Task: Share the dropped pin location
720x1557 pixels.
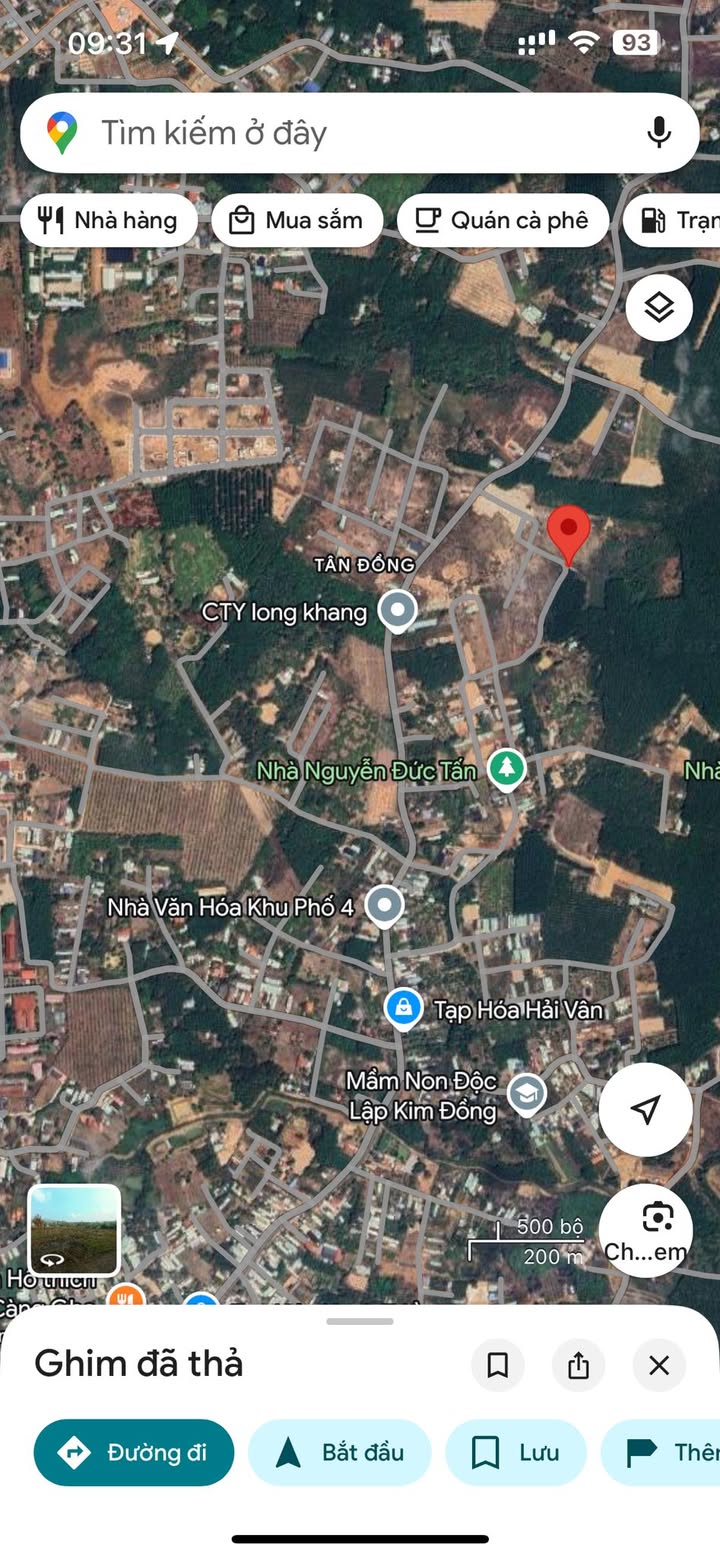Action: tap(578, 1365)
